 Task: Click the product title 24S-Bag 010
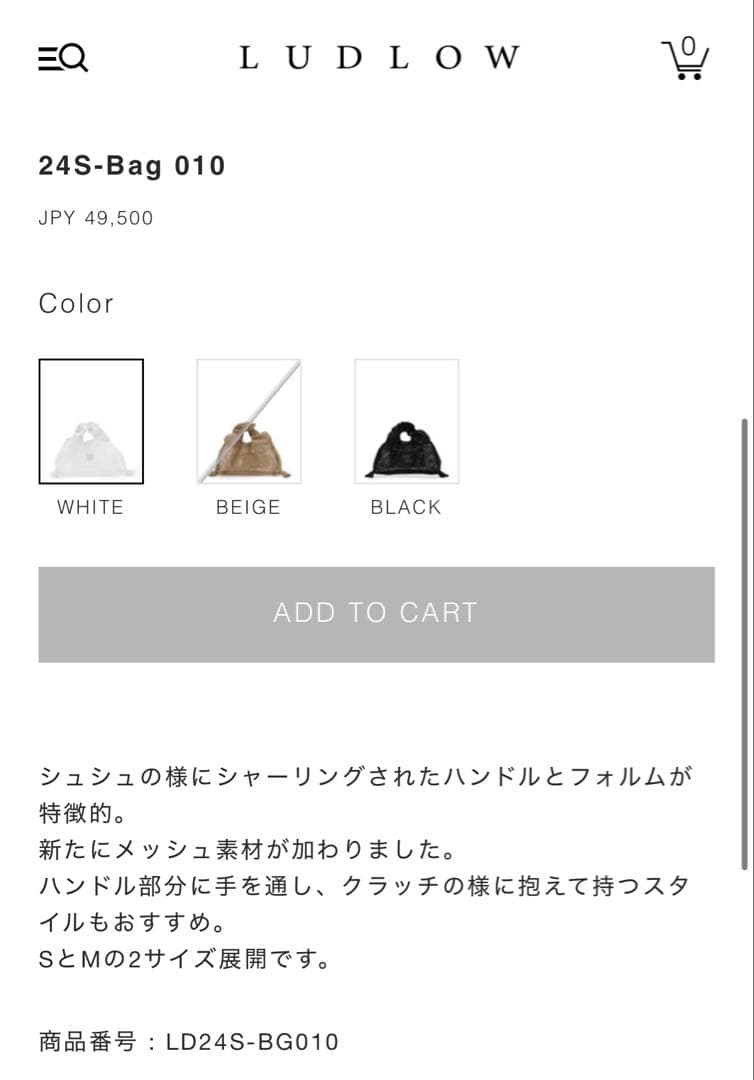point(131,167)
